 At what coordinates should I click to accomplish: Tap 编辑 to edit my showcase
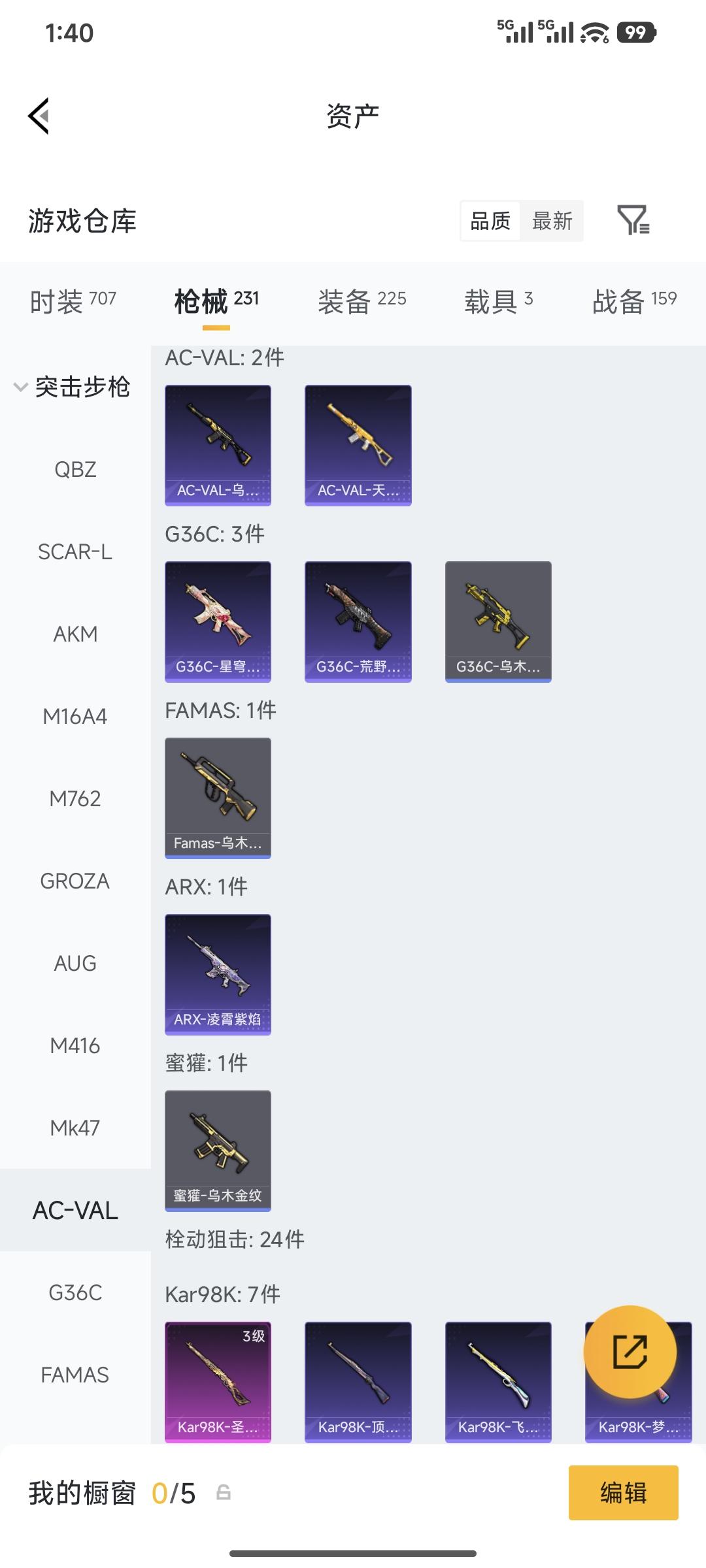pos(623,1493)
